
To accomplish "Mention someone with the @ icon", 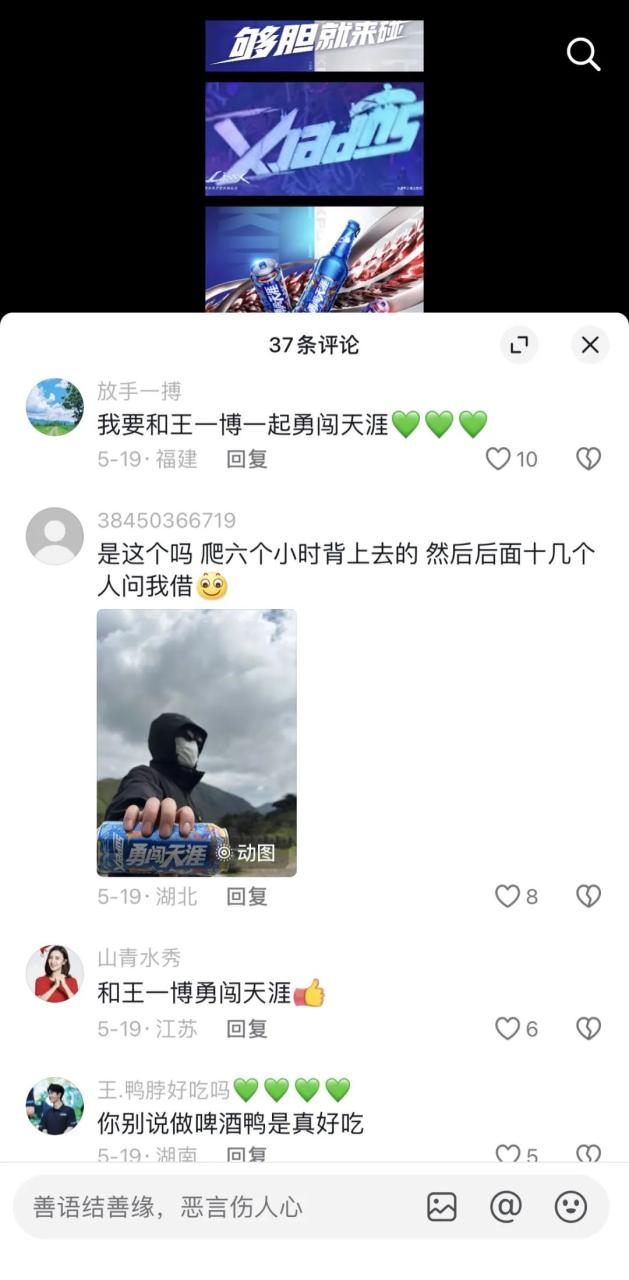I will 506,1207.
